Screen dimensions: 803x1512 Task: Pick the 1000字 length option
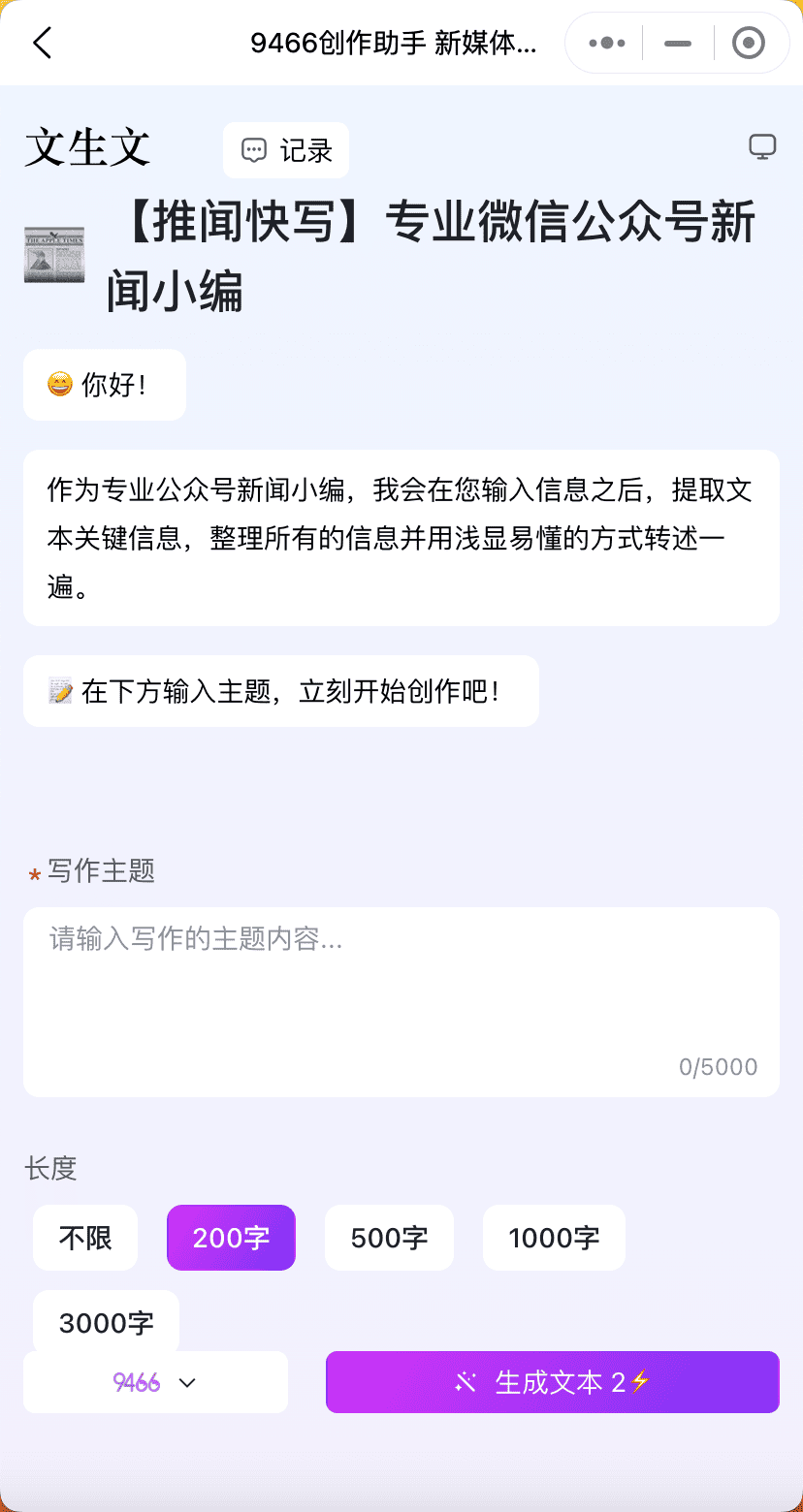pyautogui.click(x=554, y=1238)
